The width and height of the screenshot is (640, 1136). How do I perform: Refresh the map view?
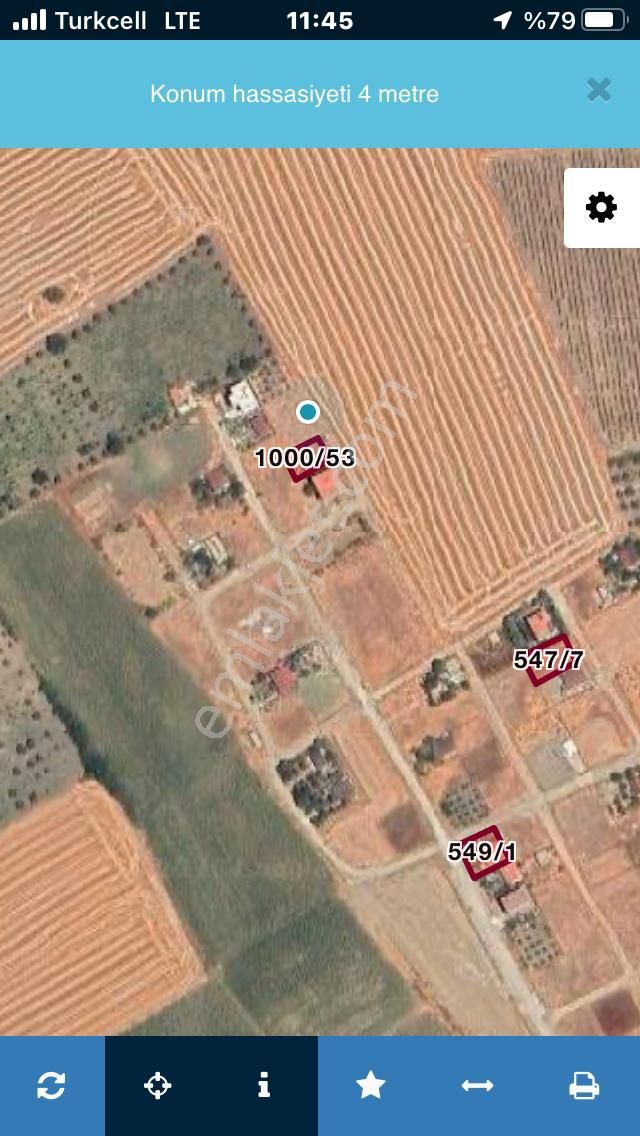click(52, 1085)
